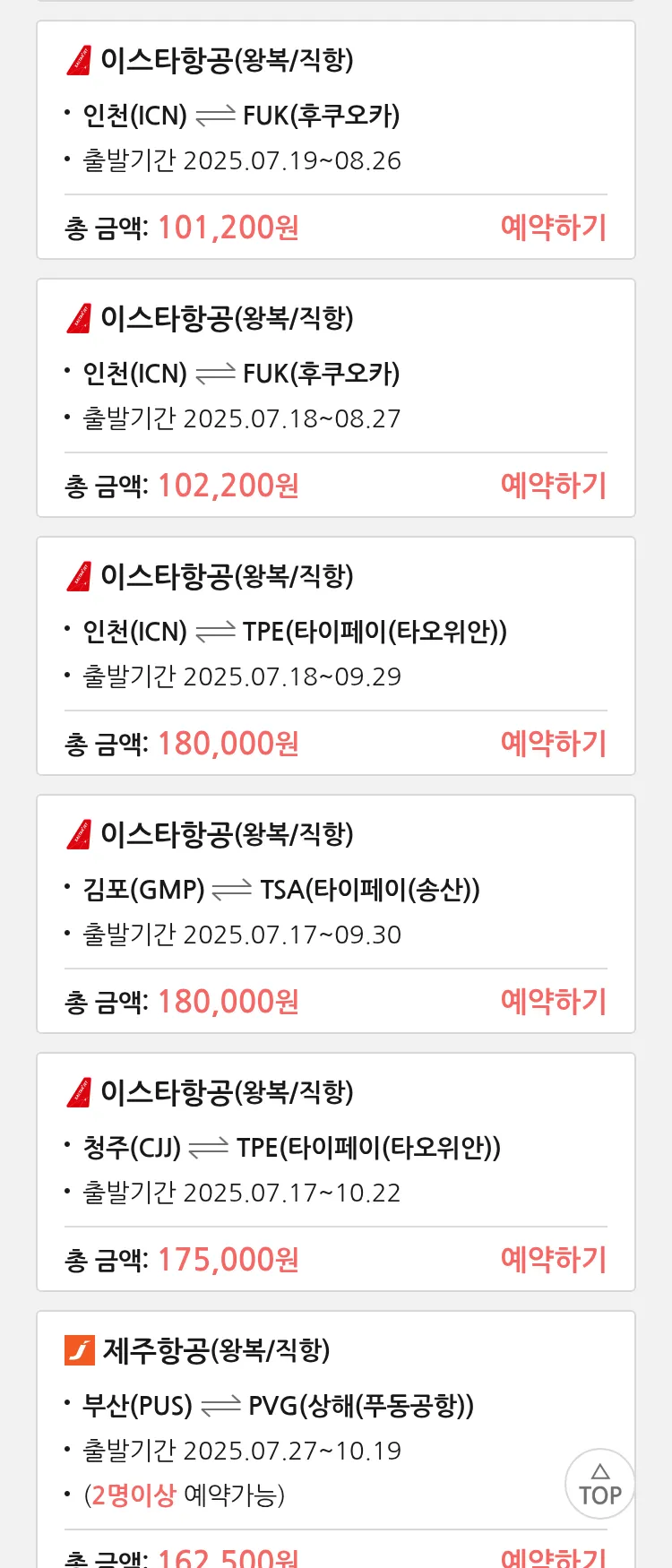
Task: Jump back up with the TOP button
Action: click(599, 1484)
